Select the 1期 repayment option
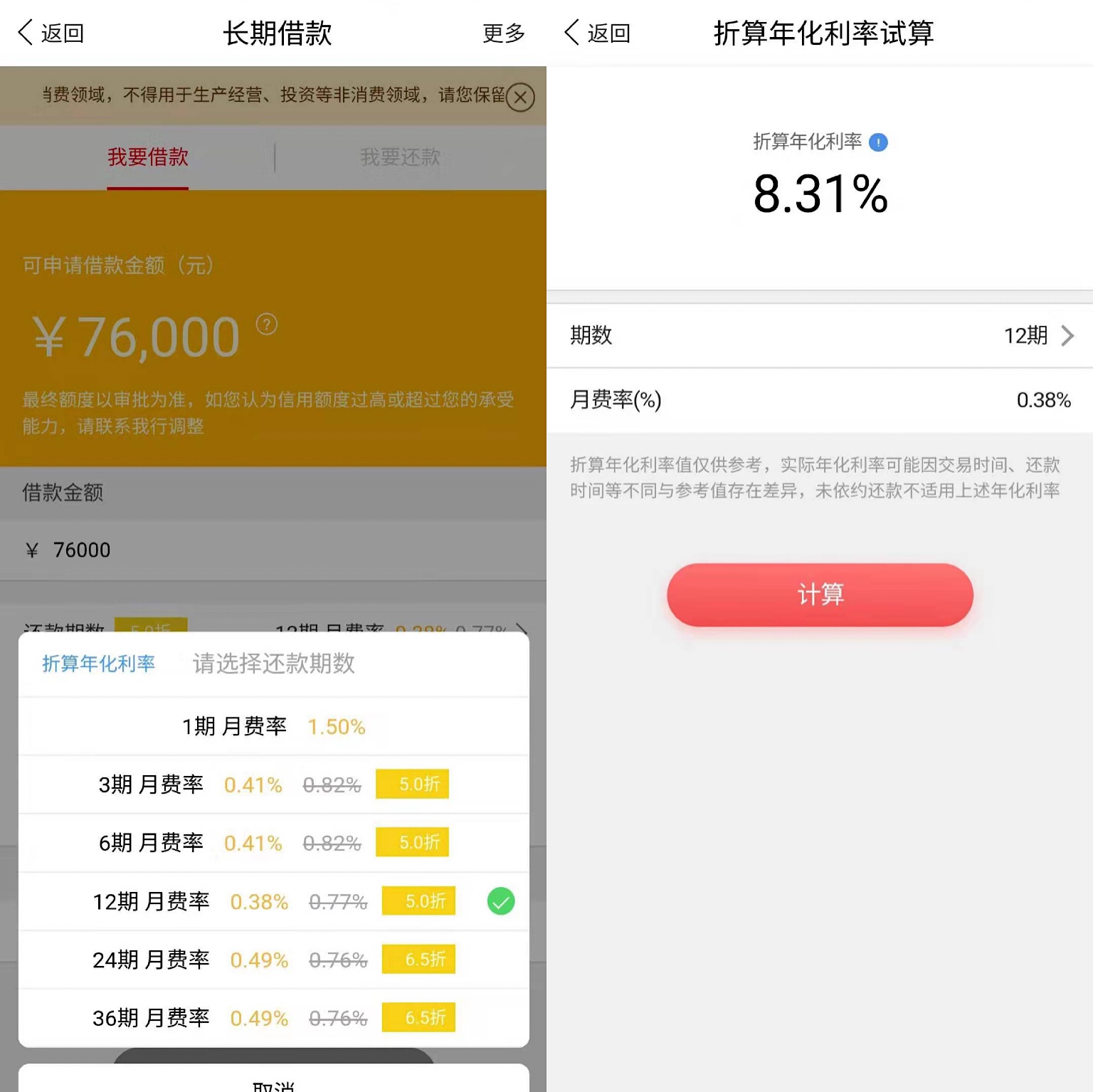This screenshot has height=1092, width=1093. [273, 726]
